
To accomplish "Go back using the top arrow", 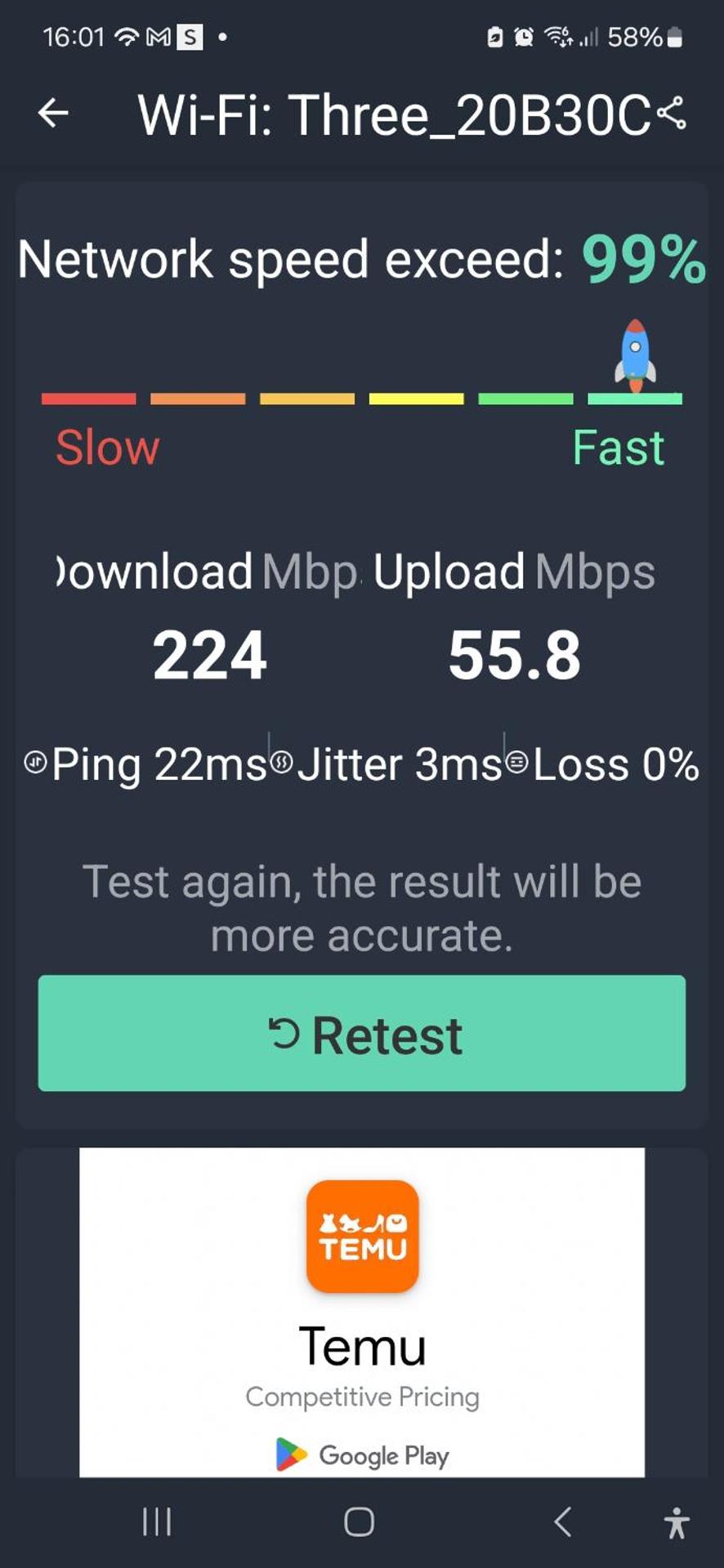I will [x=54, y=114].
